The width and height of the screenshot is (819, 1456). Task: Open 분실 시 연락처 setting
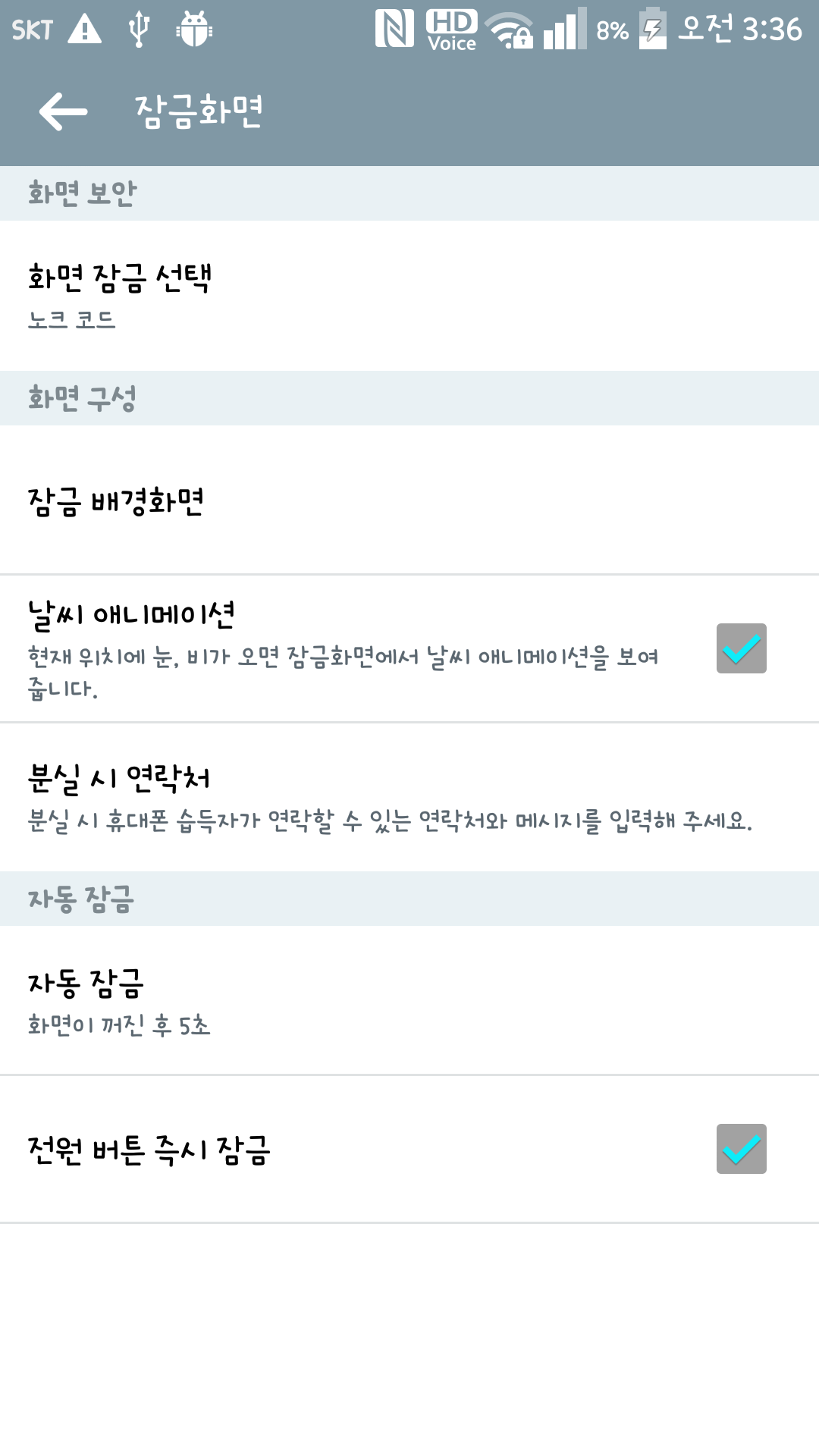tap(409, 796)
